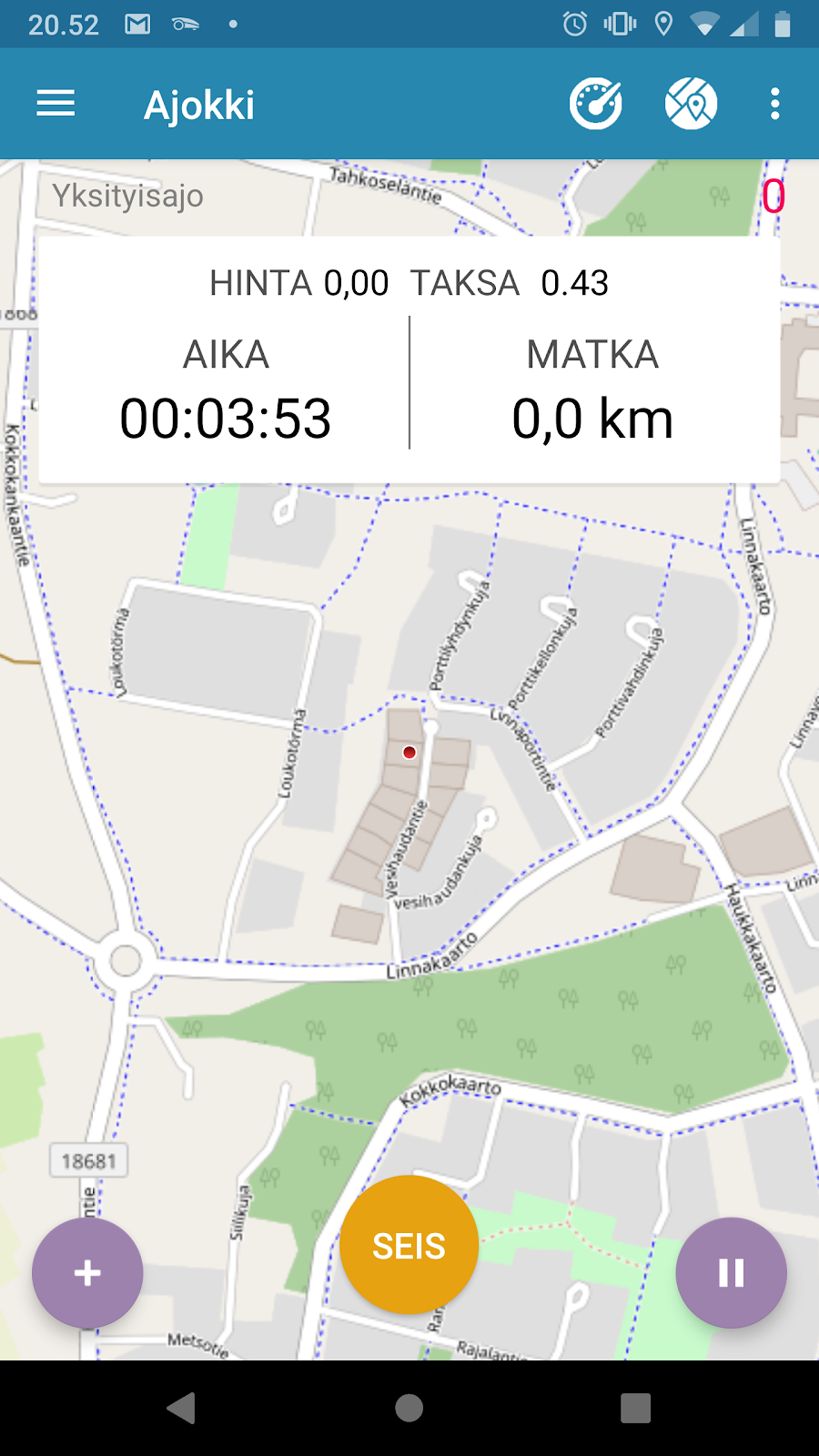Tap the speedometer icon in the toolbar

click(596, 104)
